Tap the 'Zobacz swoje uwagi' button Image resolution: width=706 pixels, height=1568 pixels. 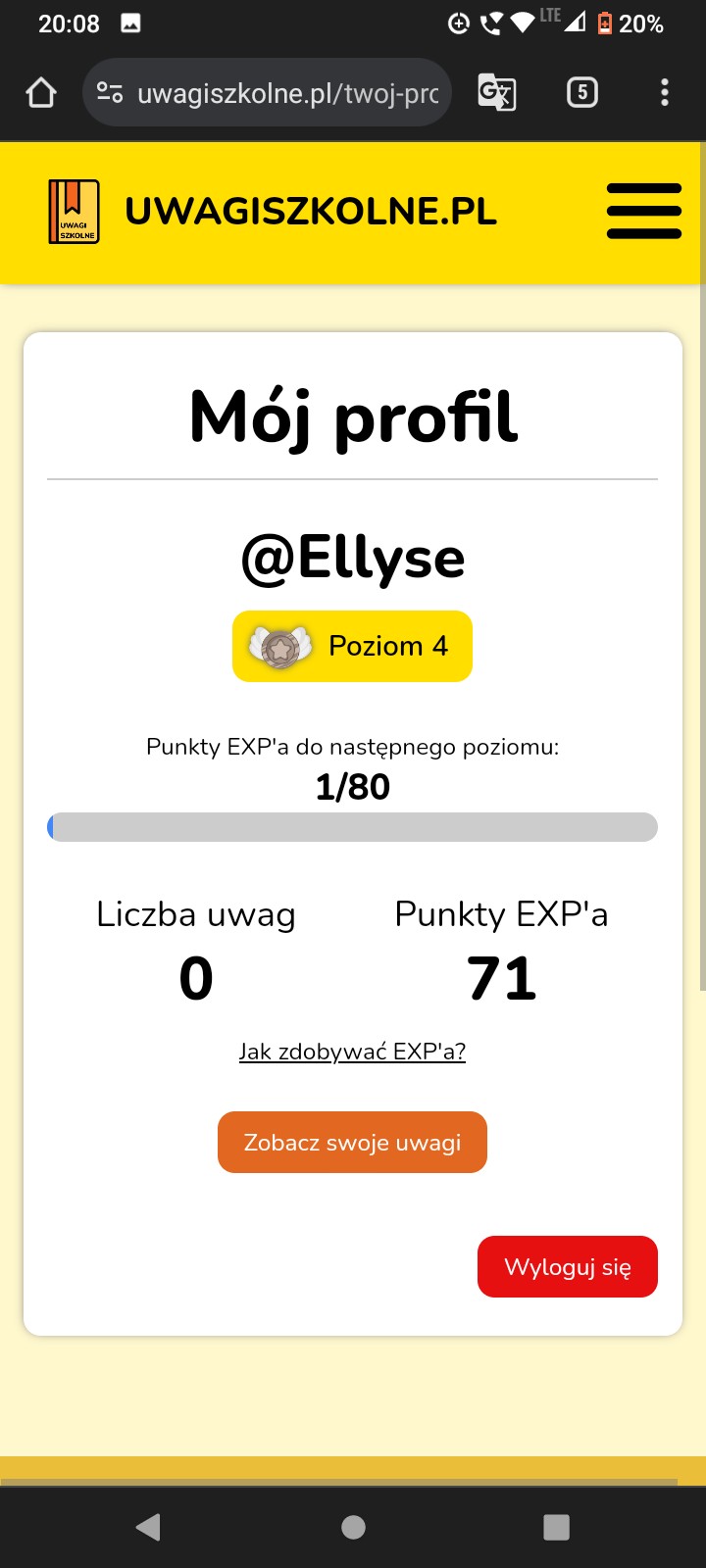352,1143
